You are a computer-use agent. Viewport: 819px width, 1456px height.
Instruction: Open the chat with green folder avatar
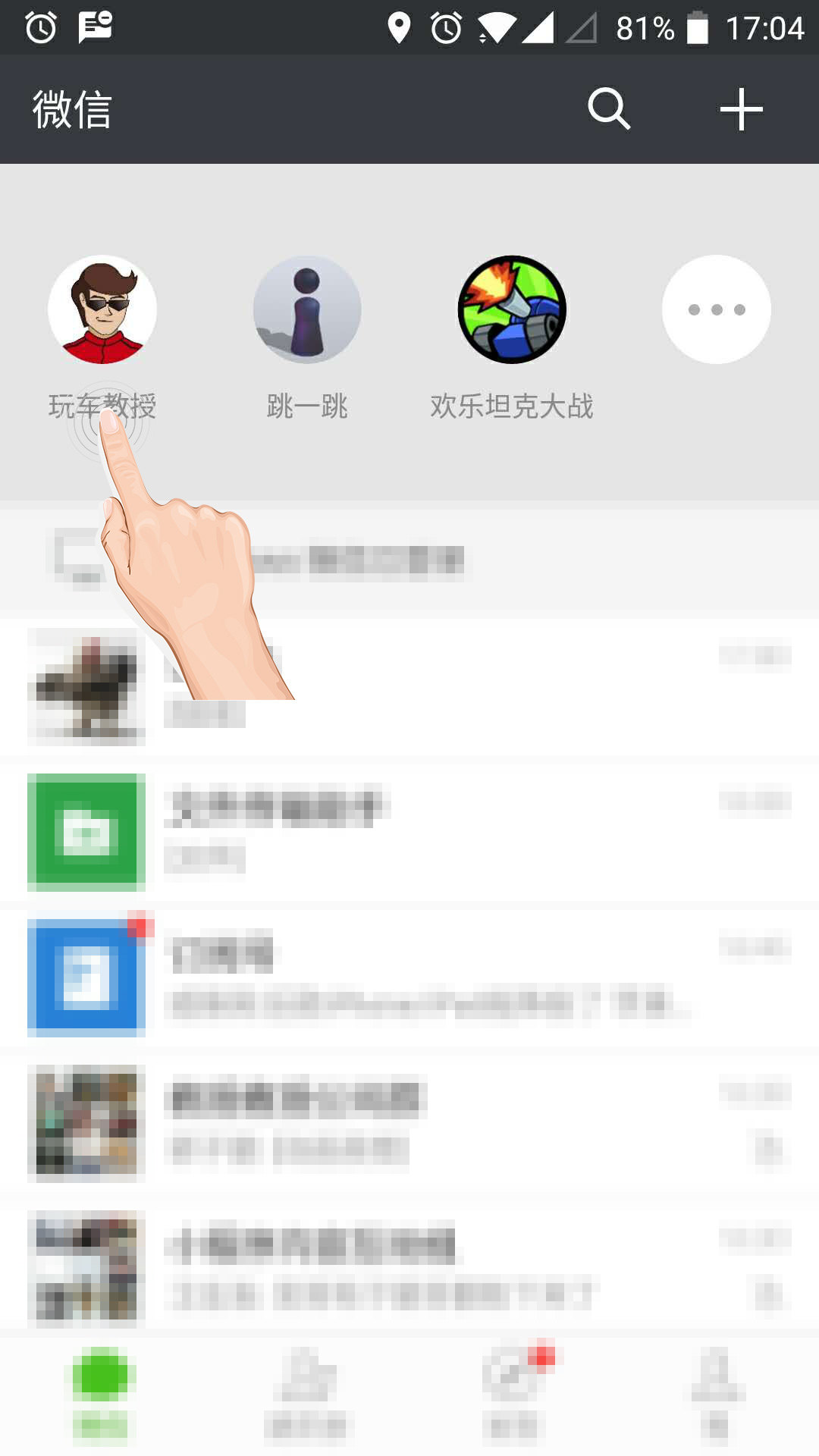[x=409, y=832]
